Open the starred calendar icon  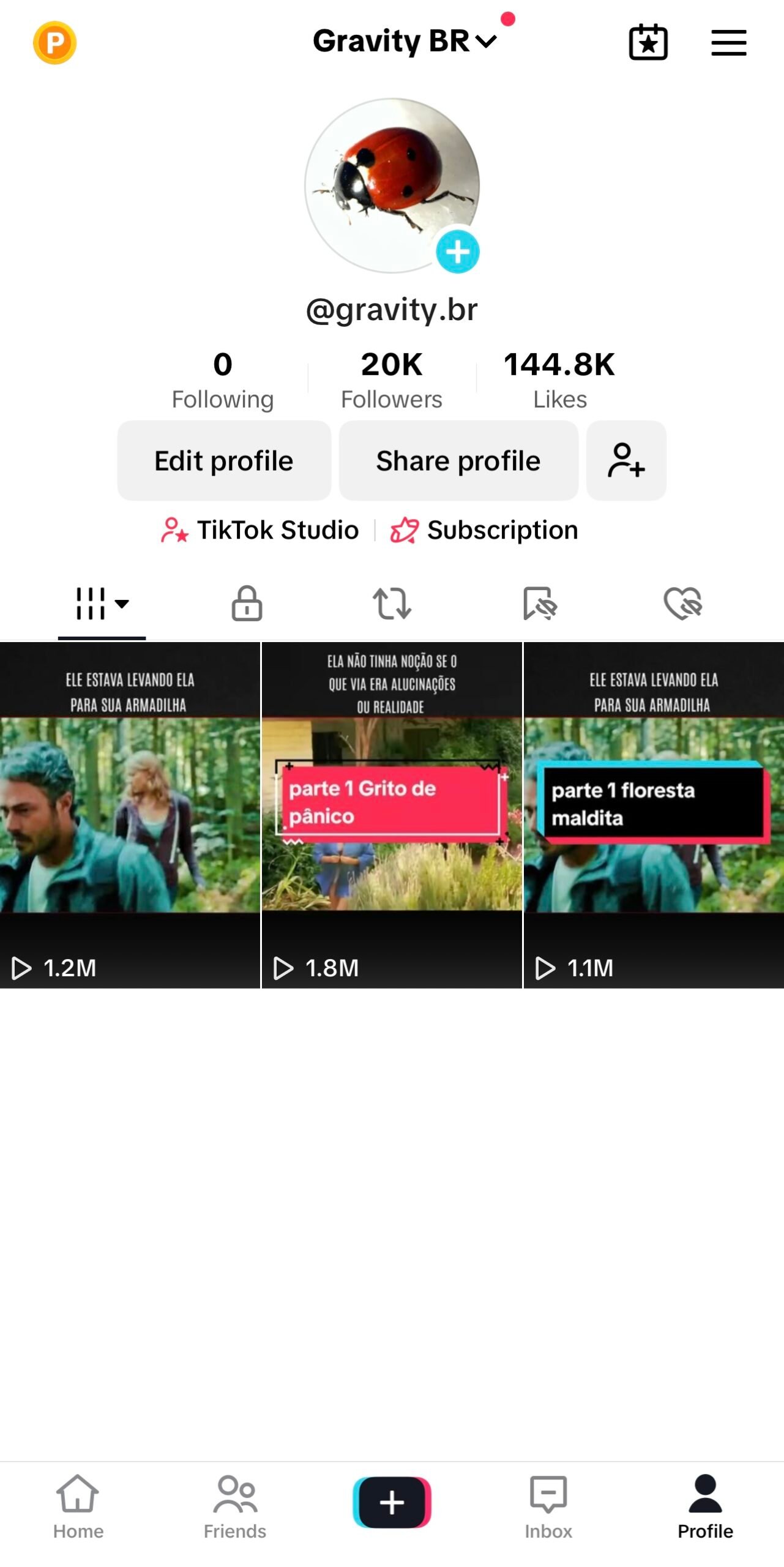pos(648,42)
